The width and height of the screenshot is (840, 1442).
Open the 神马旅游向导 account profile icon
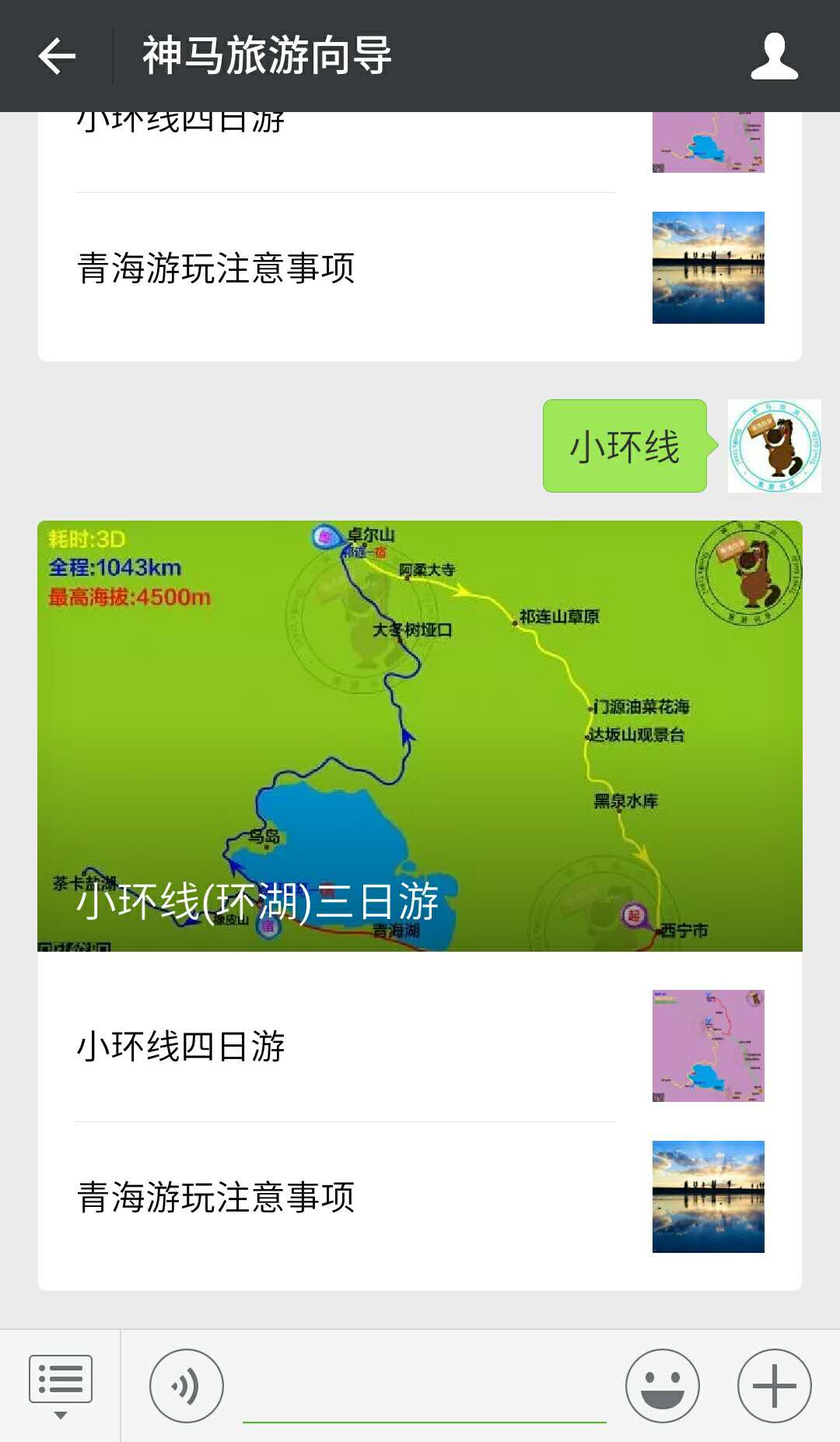(x=774, y=56)
